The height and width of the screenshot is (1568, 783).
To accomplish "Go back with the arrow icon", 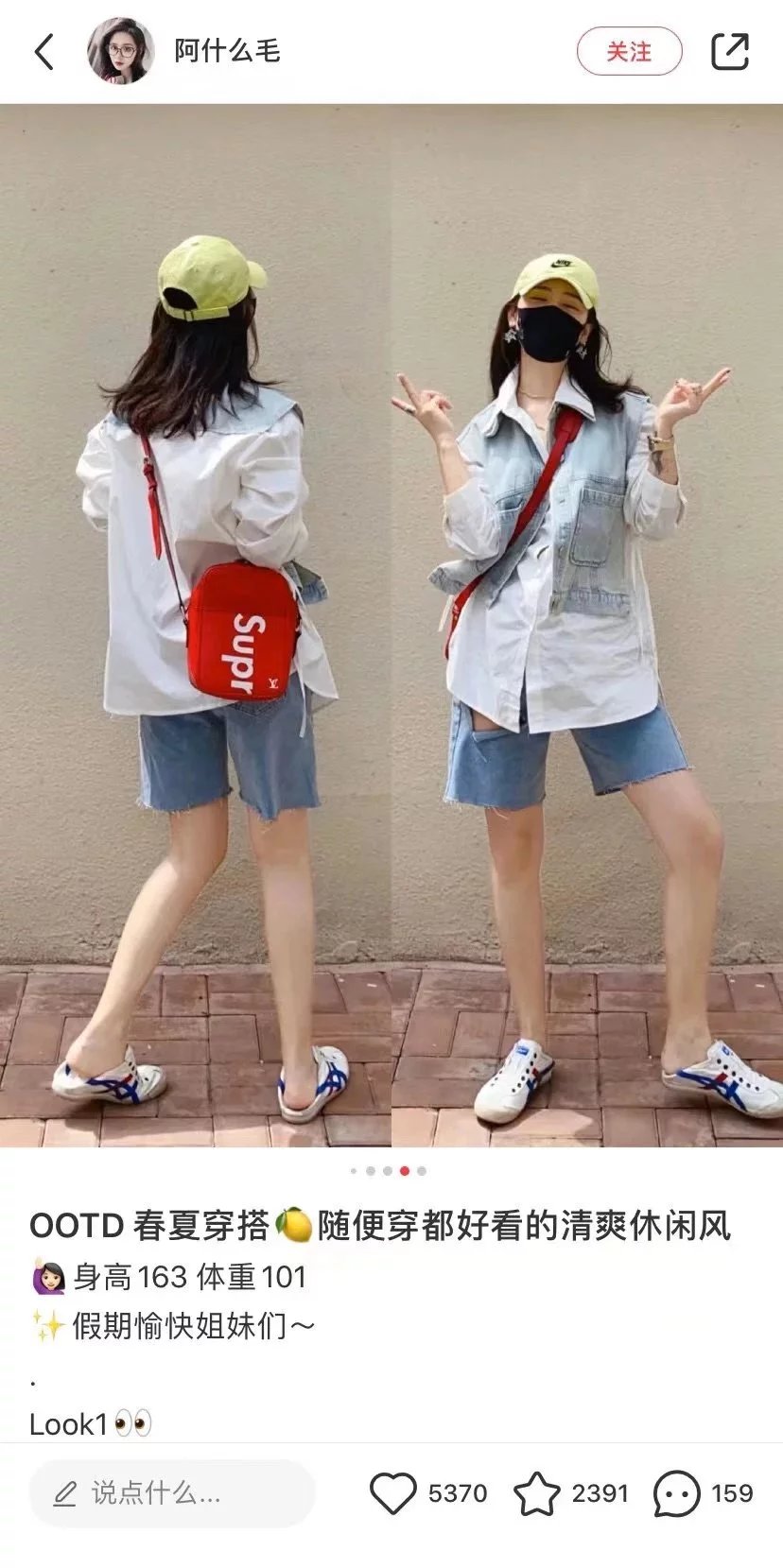I will click(x=44, y=51).
